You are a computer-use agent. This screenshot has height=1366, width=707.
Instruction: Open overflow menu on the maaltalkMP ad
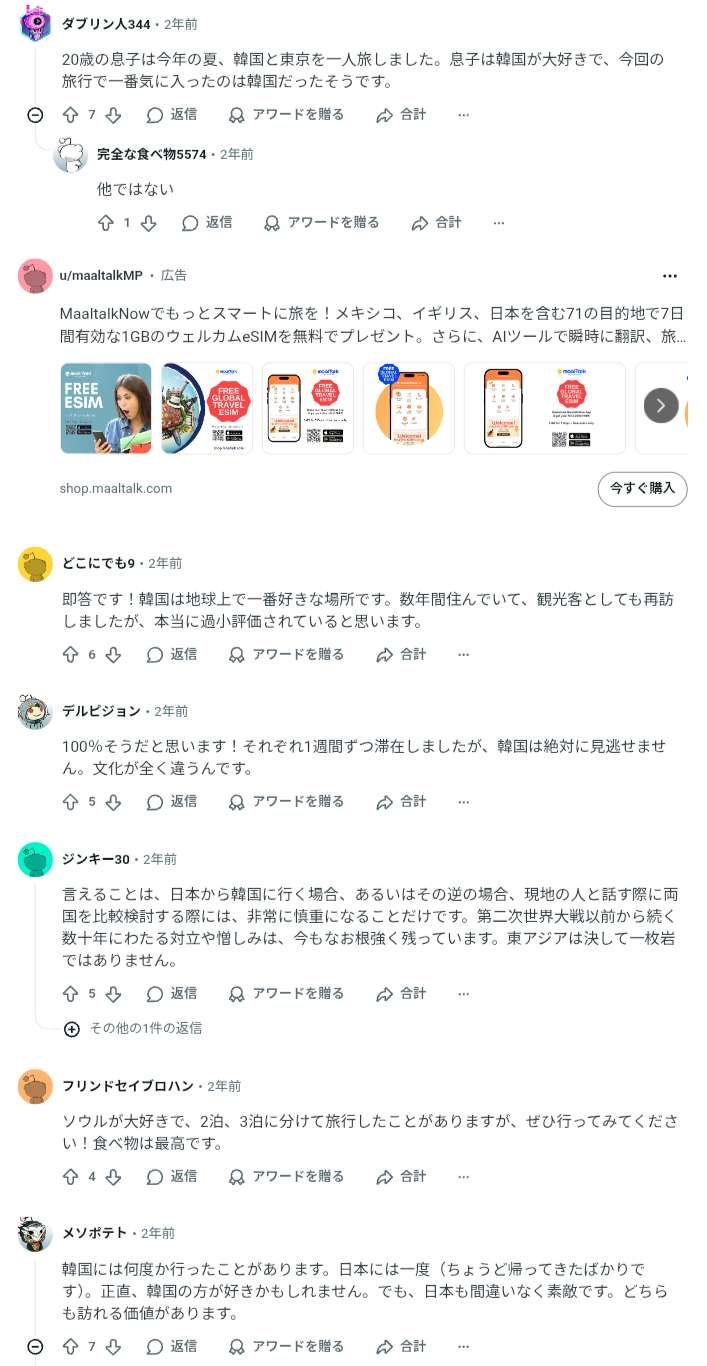pos(670,276)
